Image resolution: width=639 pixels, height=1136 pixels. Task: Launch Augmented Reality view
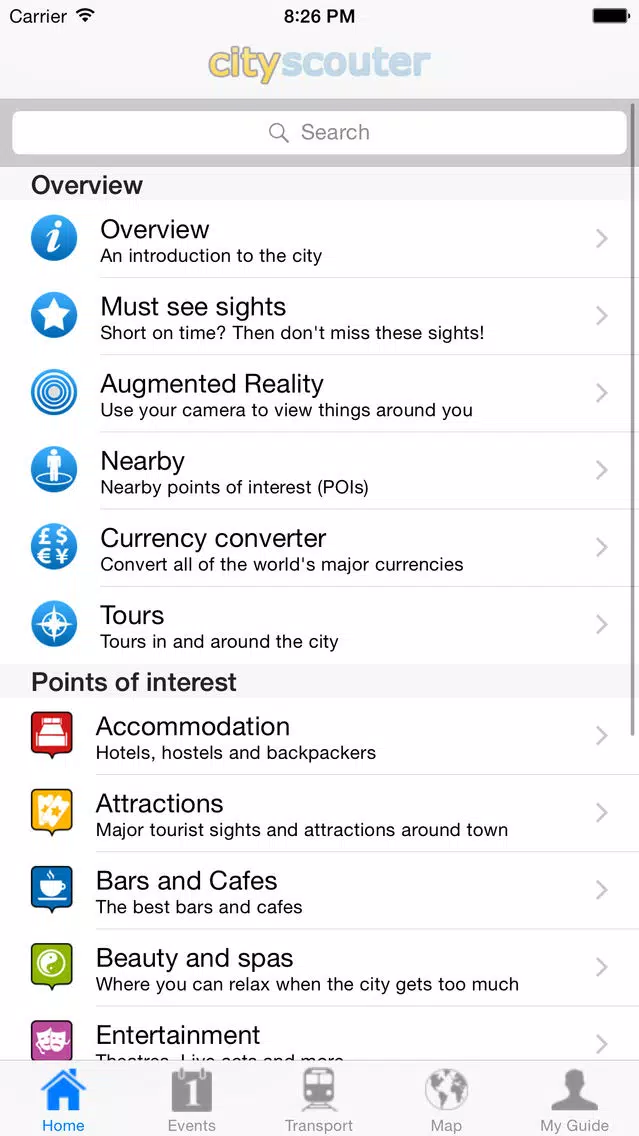pyautogui.click(x=319, y=394)
